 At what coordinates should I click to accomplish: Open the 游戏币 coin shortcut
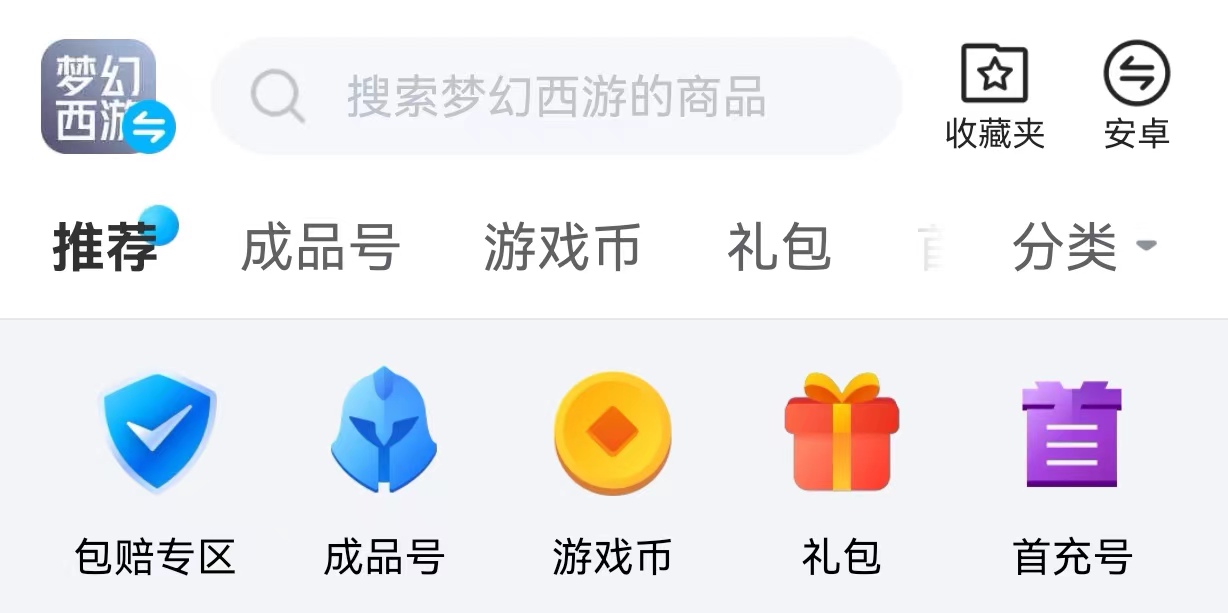click(612, 470)
